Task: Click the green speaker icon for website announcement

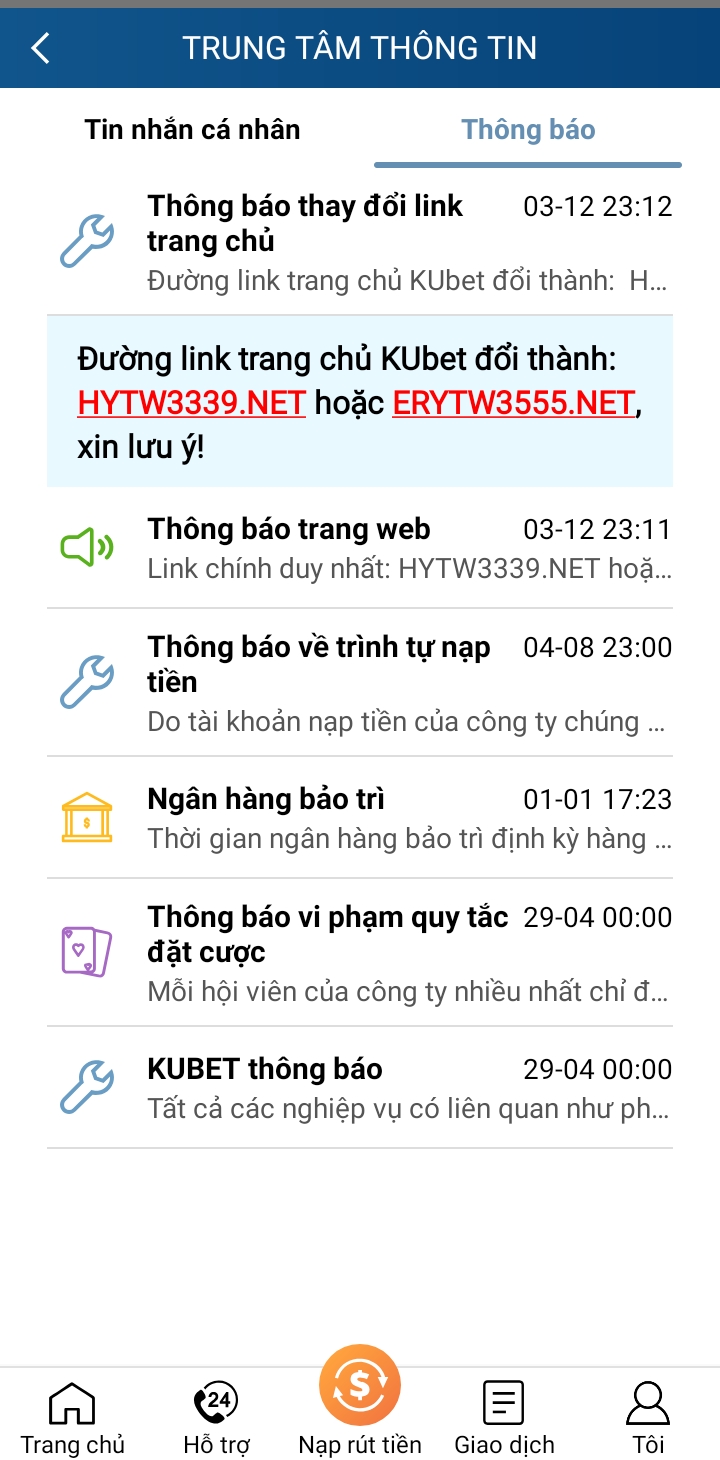Action: [x=86, y=547]
